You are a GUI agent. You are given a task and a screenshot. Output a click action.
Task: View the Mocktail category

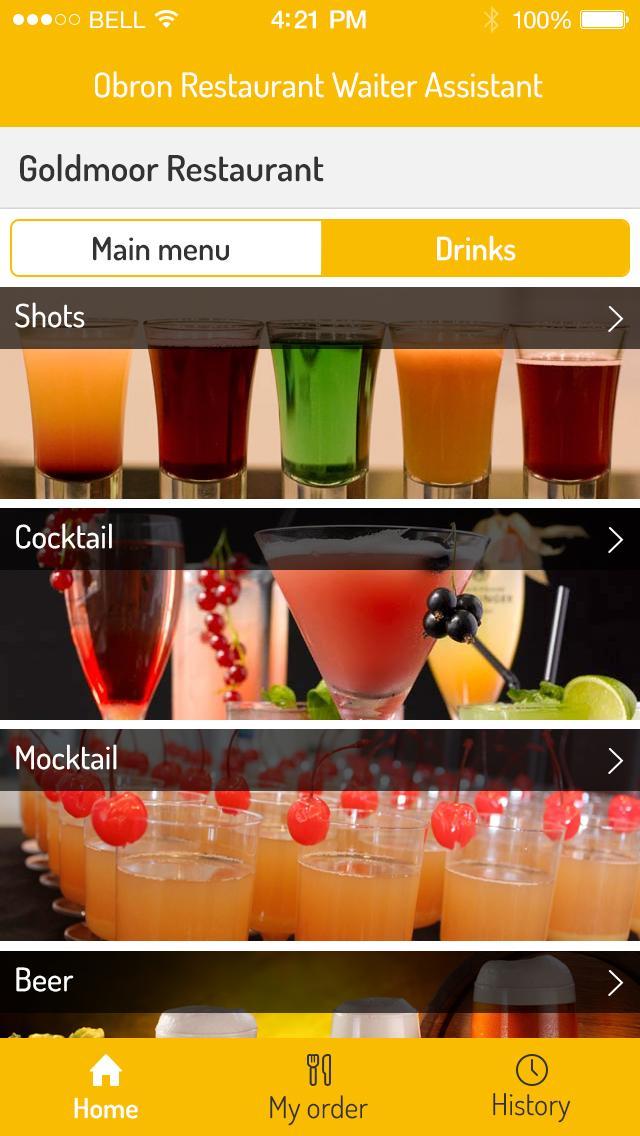coord(320,835)
